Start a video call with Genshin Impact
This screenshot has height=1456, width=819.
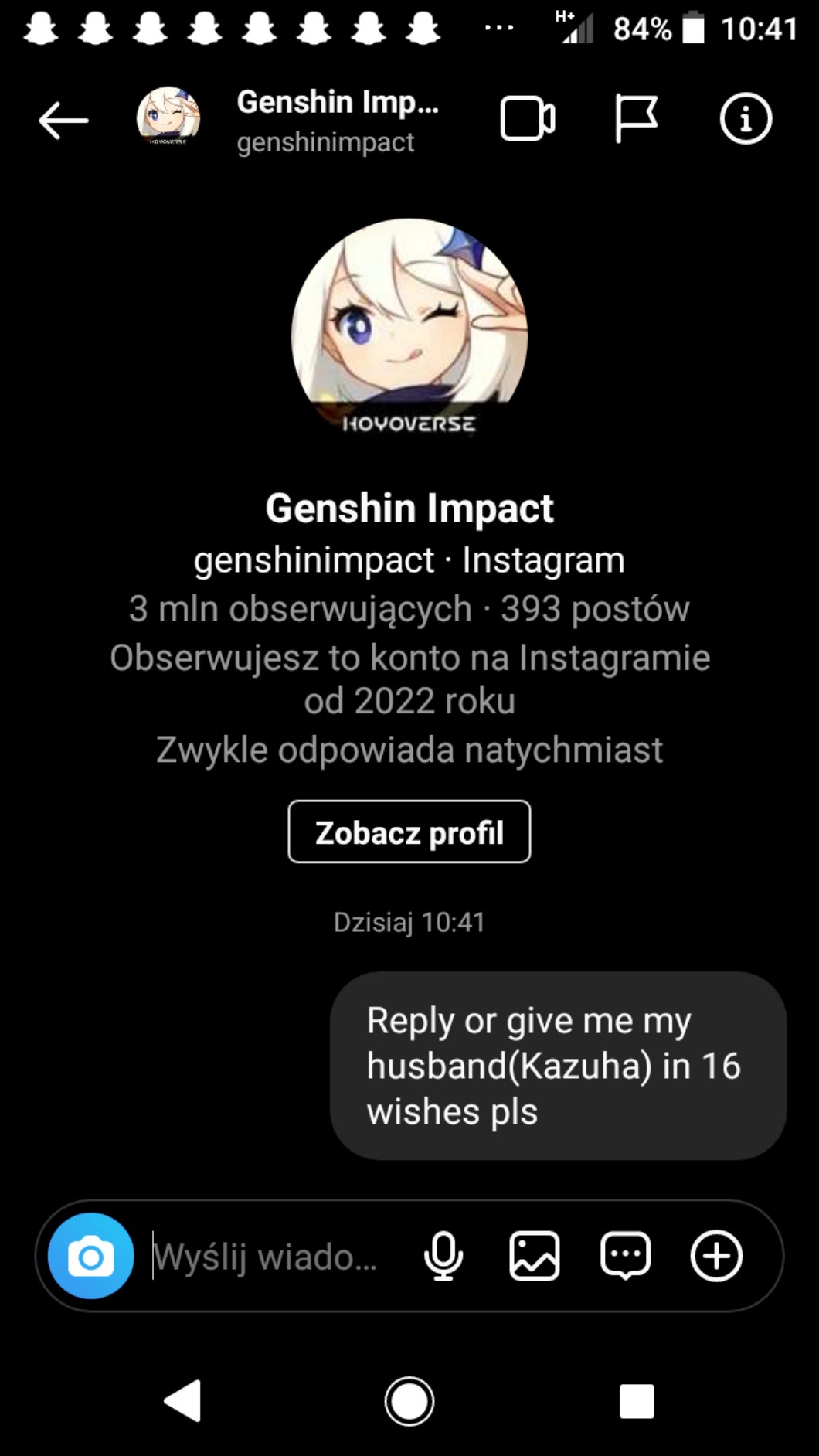pyautogui.click(x=528, y=119)
